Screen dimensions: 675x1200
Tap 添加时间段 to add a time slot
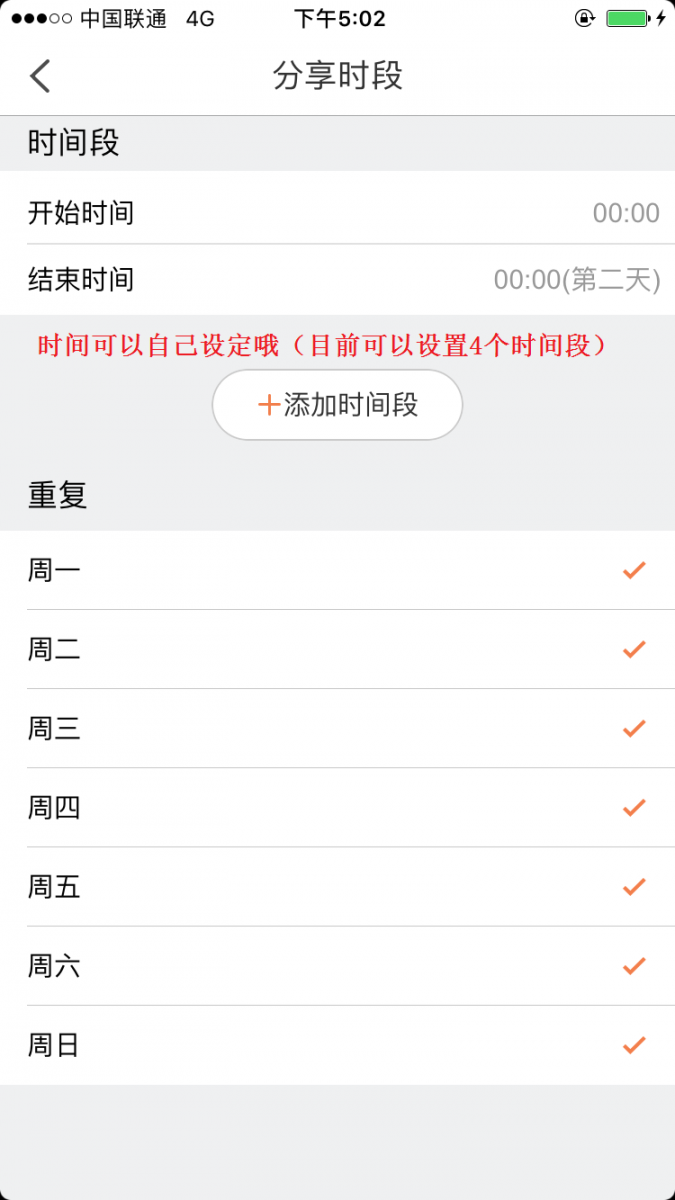[337, 405]
